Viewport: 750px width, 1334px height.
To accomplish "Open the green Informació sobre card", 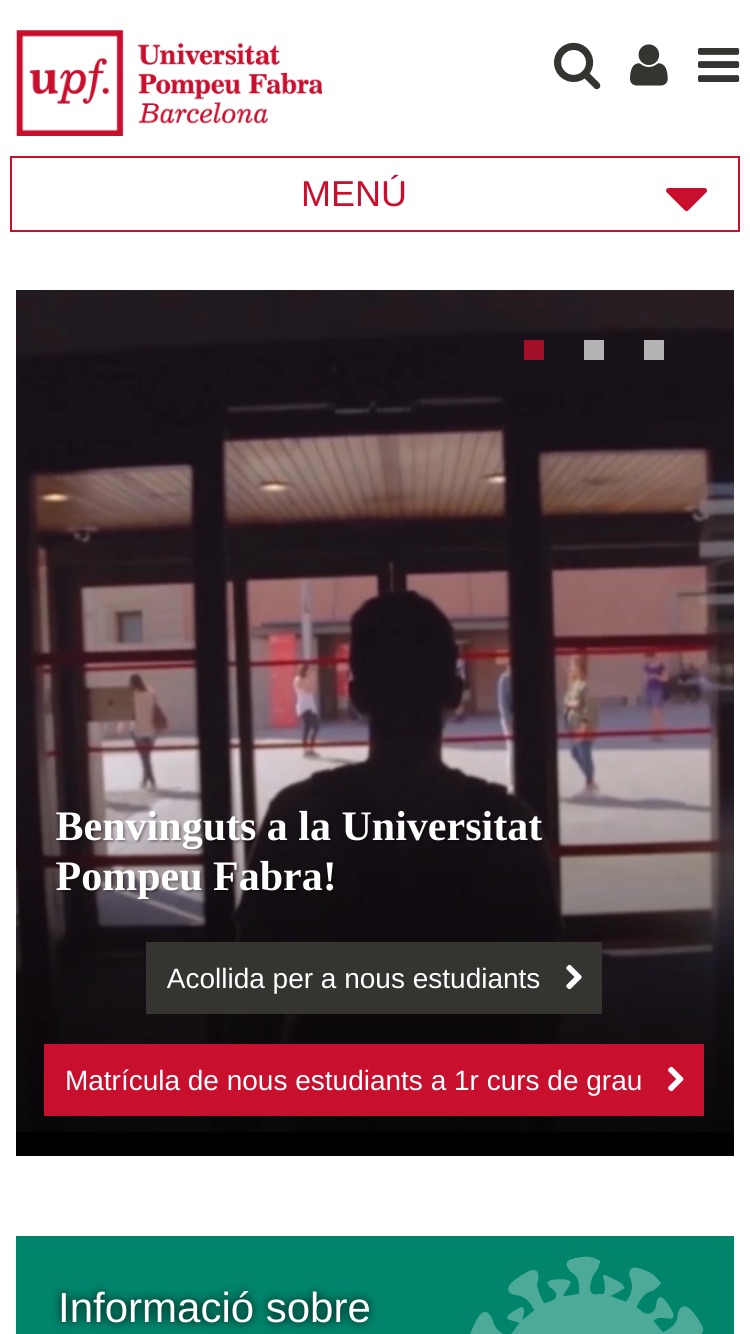I will [x=375, y=1285].
